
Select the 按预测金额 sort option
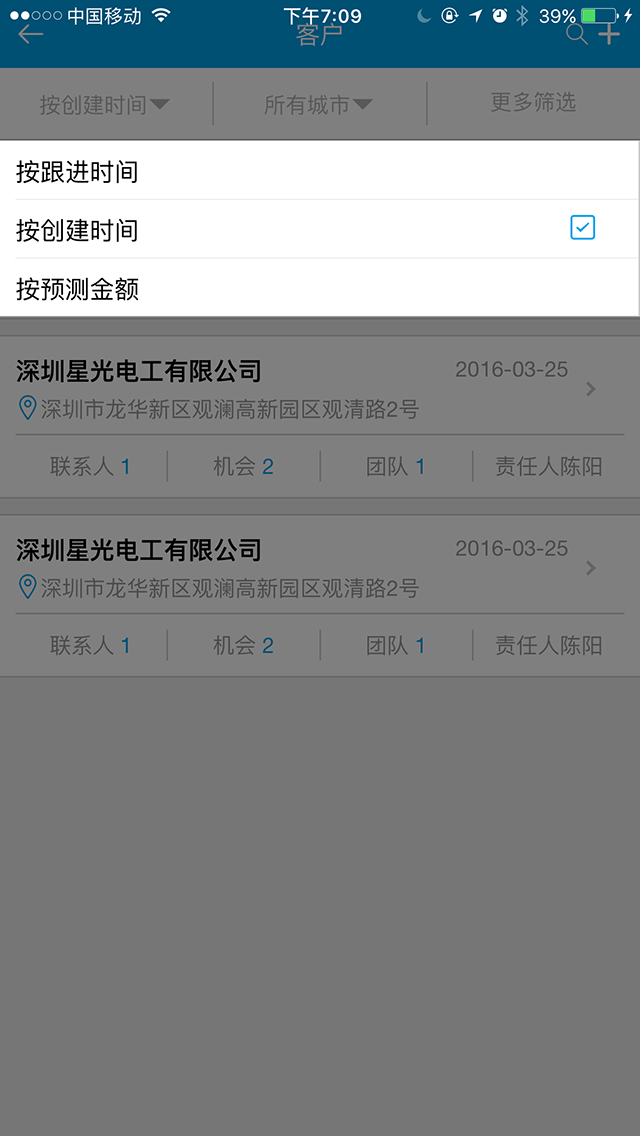click(319, 289)
